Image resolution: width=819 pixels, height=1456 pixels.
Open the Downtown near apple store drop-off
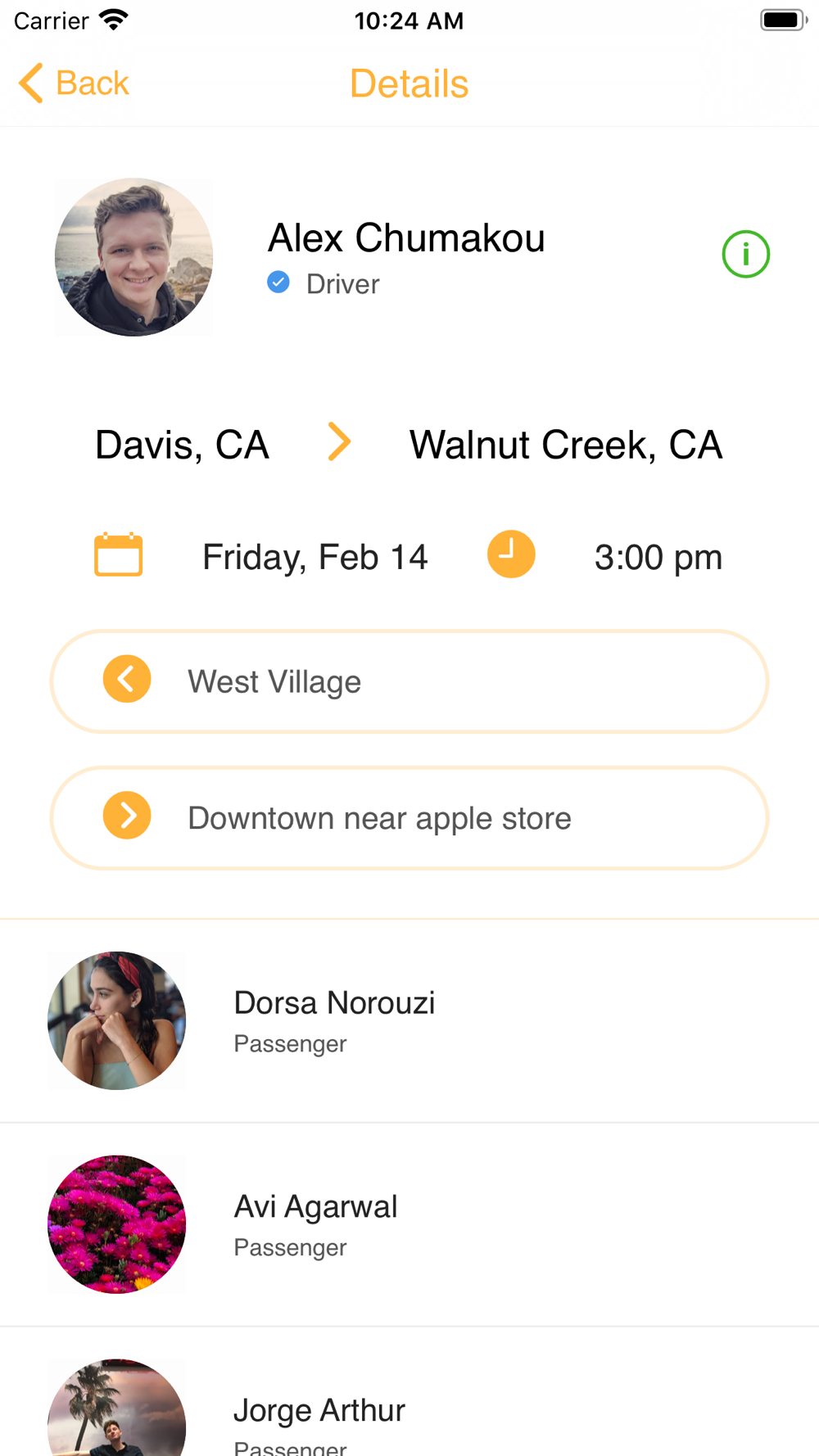point(409,818)
